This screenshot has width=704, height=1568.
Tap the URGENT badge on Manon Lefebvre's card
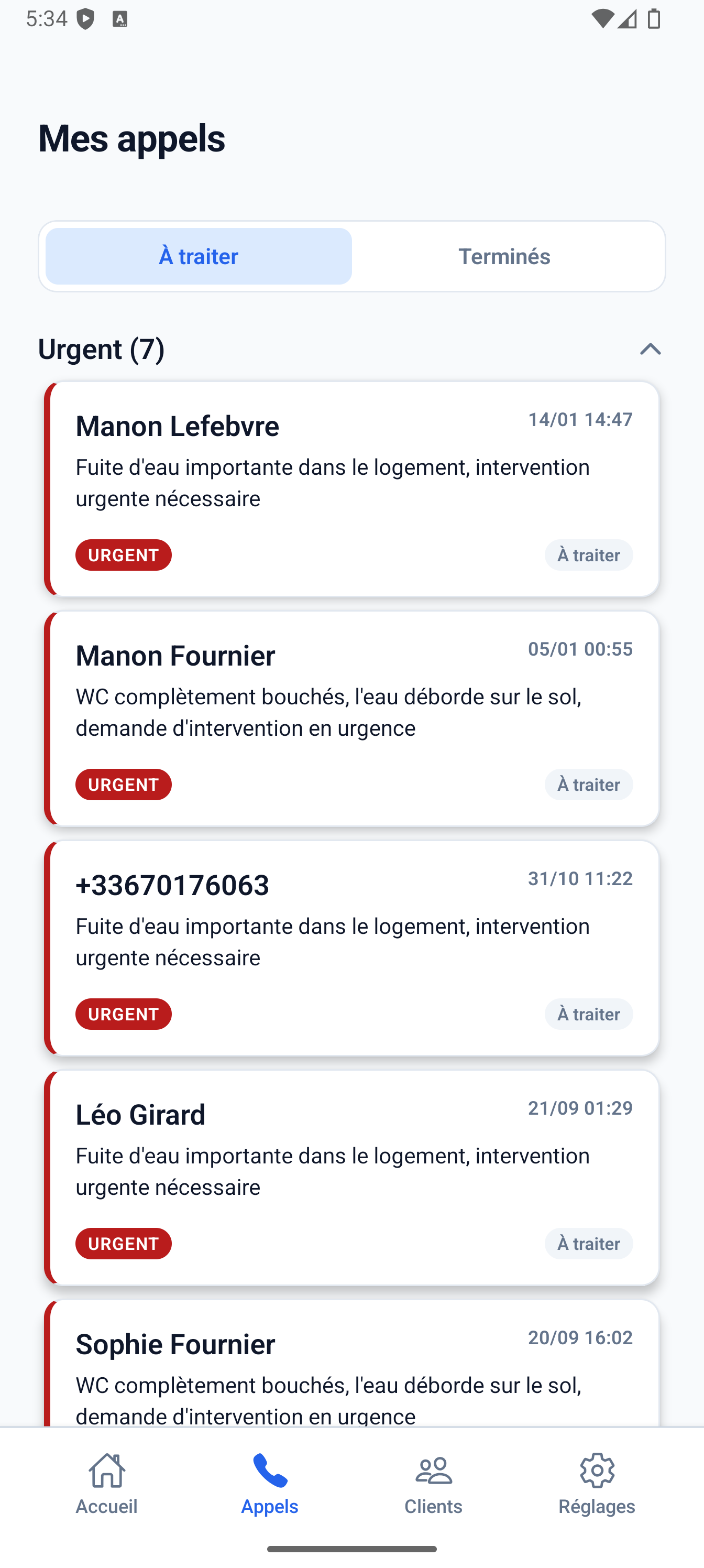point(123,554)
